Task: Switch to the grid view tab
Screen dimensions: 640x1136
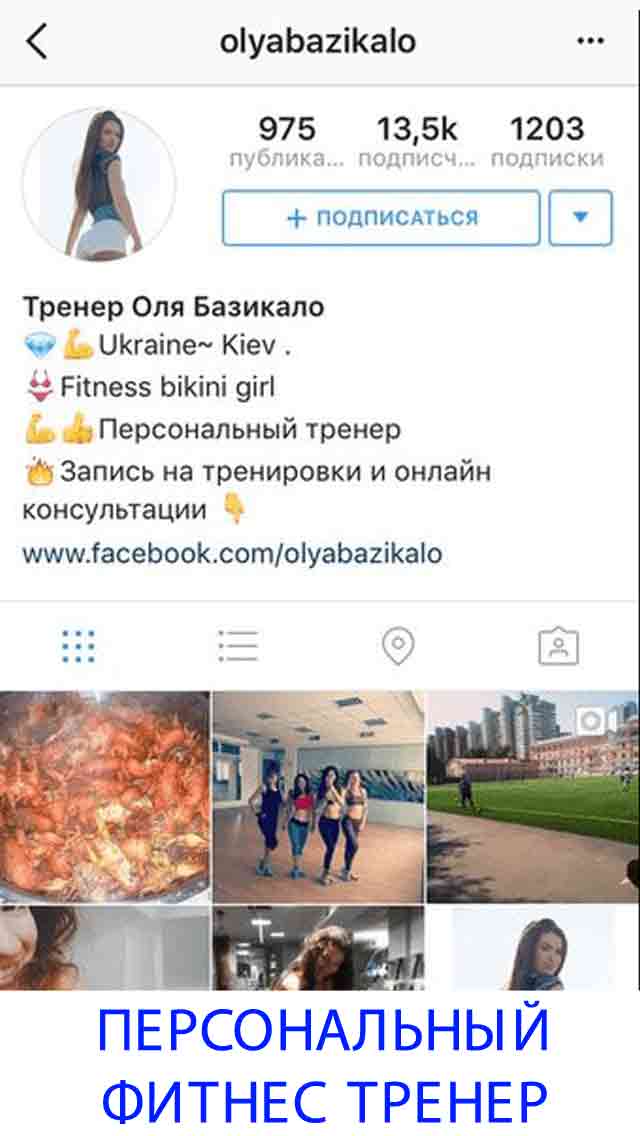Action: click(x=78, y=647)
